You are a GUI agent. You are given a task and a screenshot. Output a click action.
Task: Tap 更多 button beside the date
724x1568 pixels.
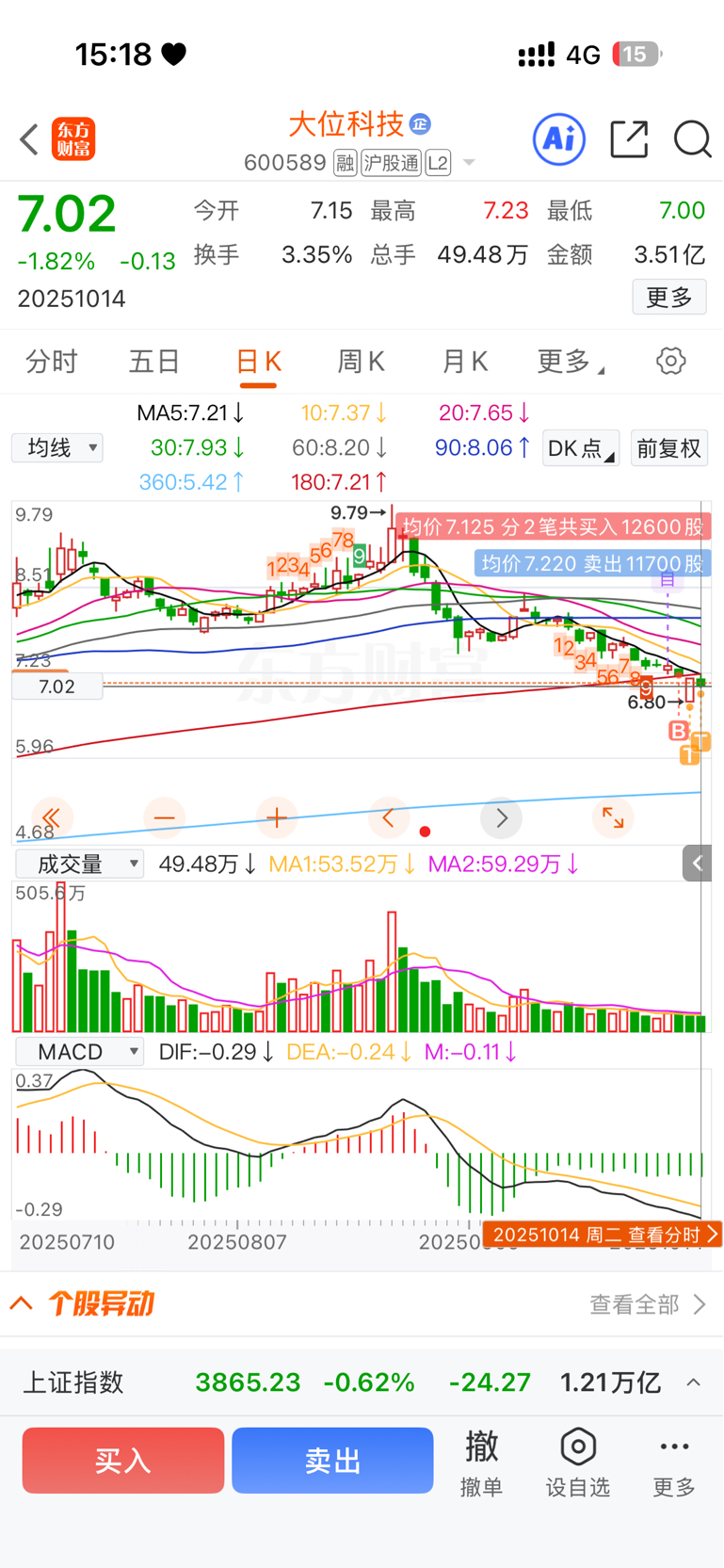668,298
